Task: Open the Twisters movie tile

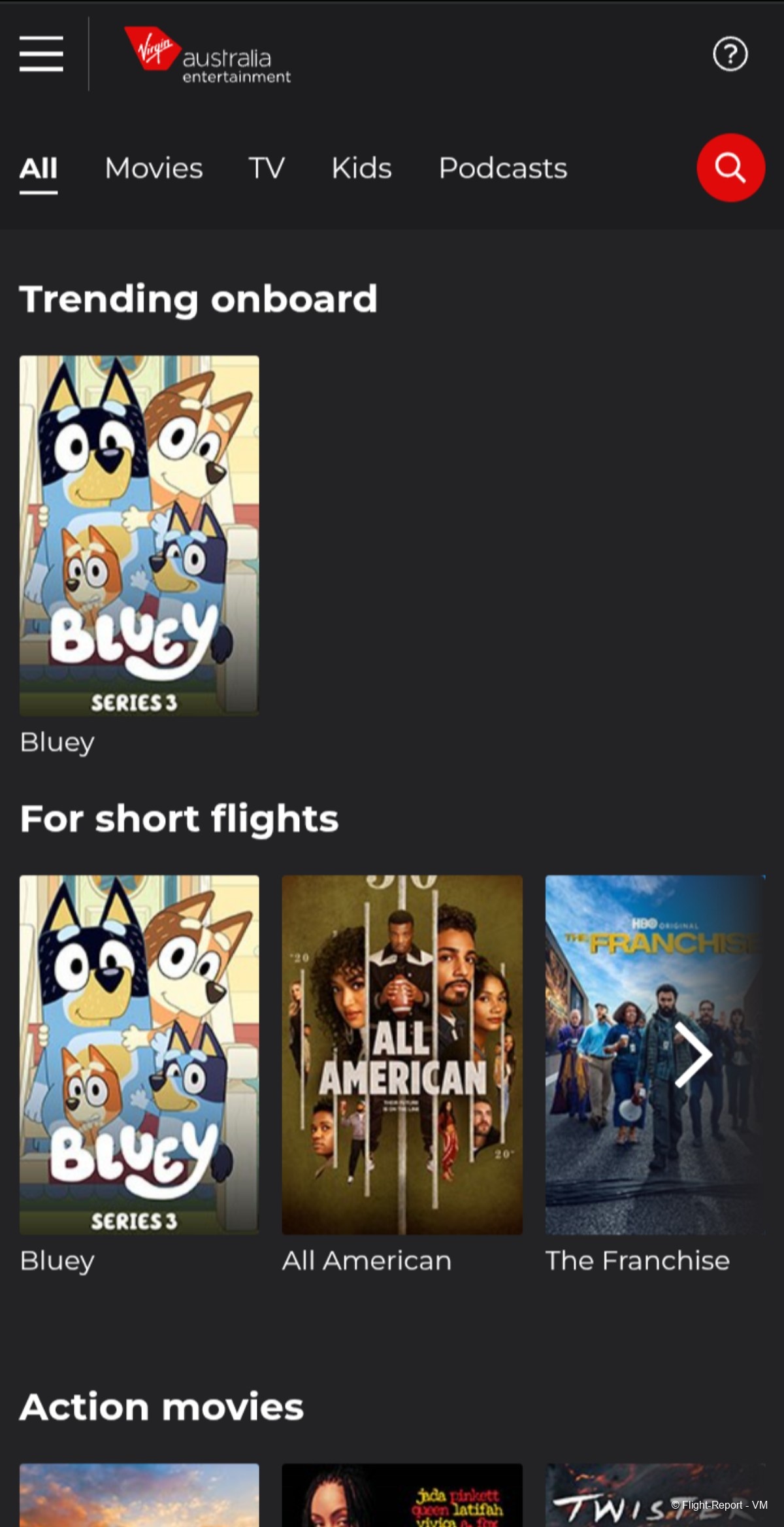Action: 655,1497
